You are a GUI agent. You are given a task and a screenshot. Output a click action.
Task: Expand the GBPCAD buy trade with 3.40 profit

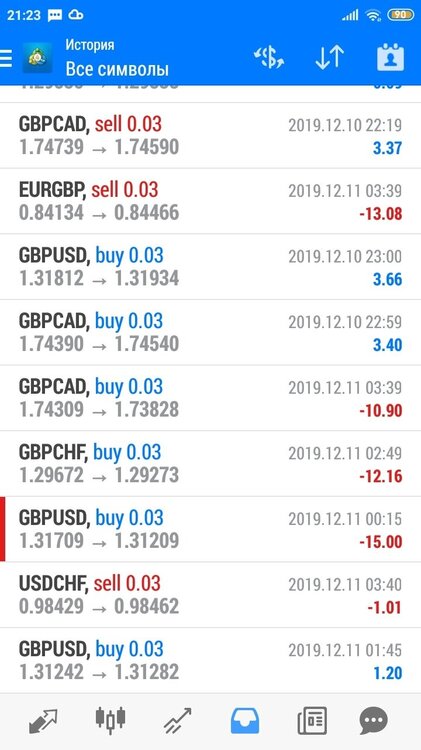210,332
